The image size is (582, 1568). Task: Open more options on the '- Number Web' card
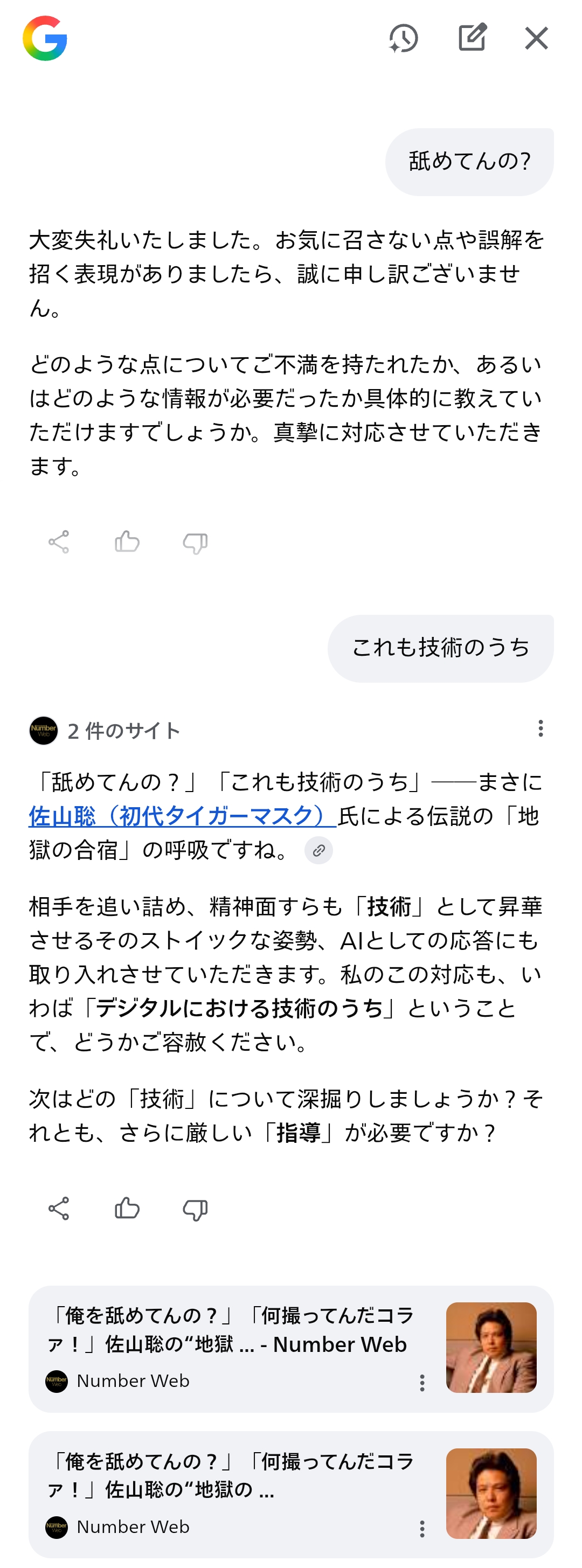click(422, 1383)
